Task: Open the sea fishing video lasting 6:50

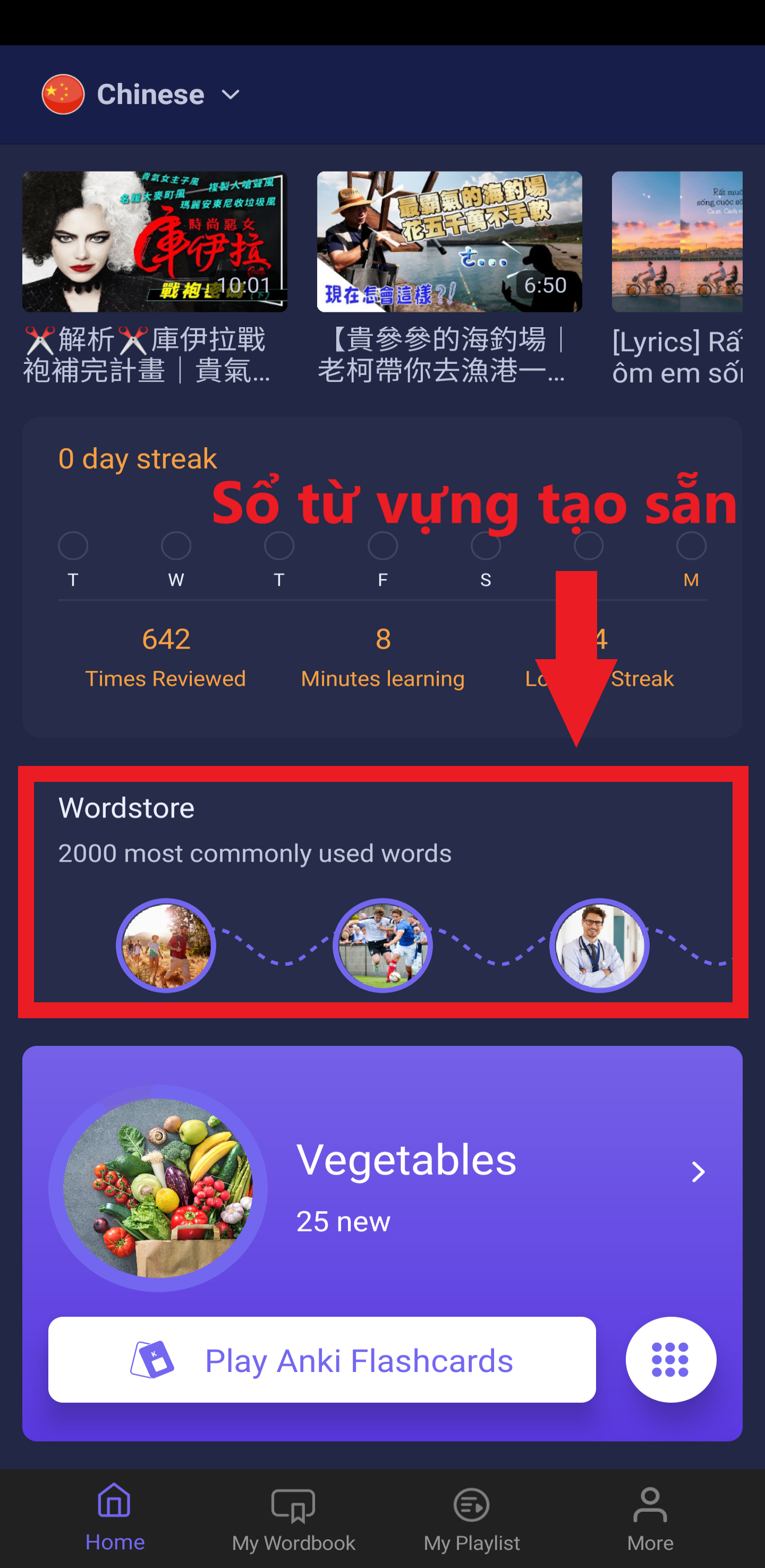Action: [449, 242]
